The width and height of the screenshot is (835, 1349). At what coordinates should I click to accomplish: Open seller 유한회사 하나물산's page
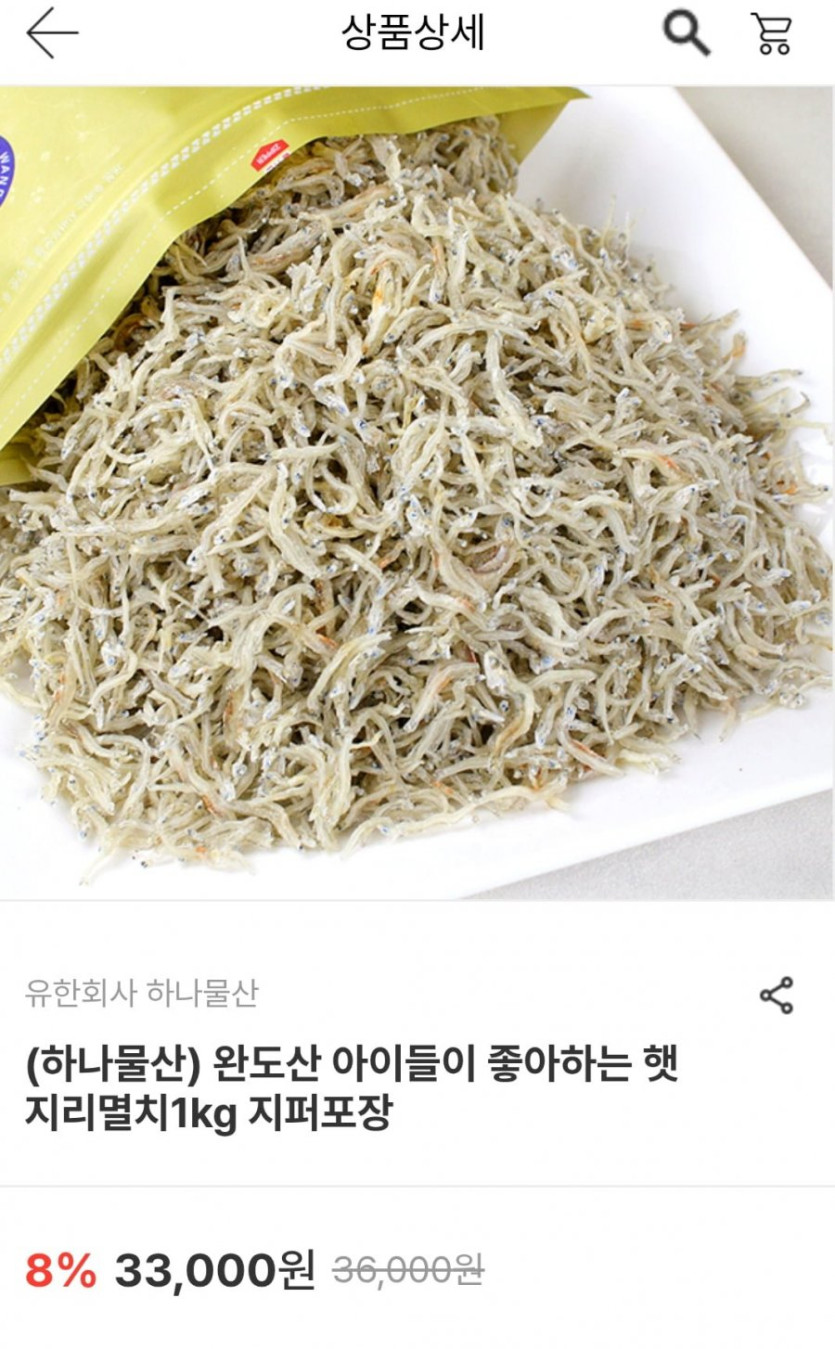(x=142, y=993)
